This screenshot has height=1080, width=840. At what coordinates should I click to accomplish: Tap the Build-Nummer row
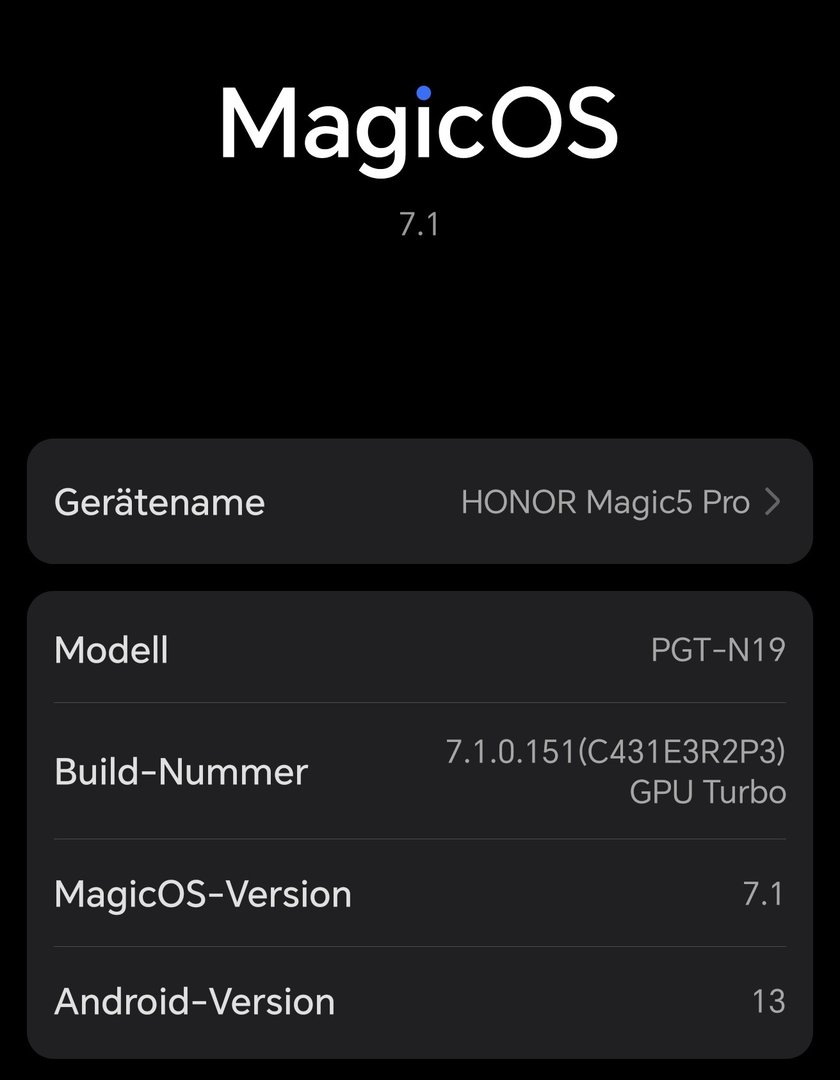419,771
